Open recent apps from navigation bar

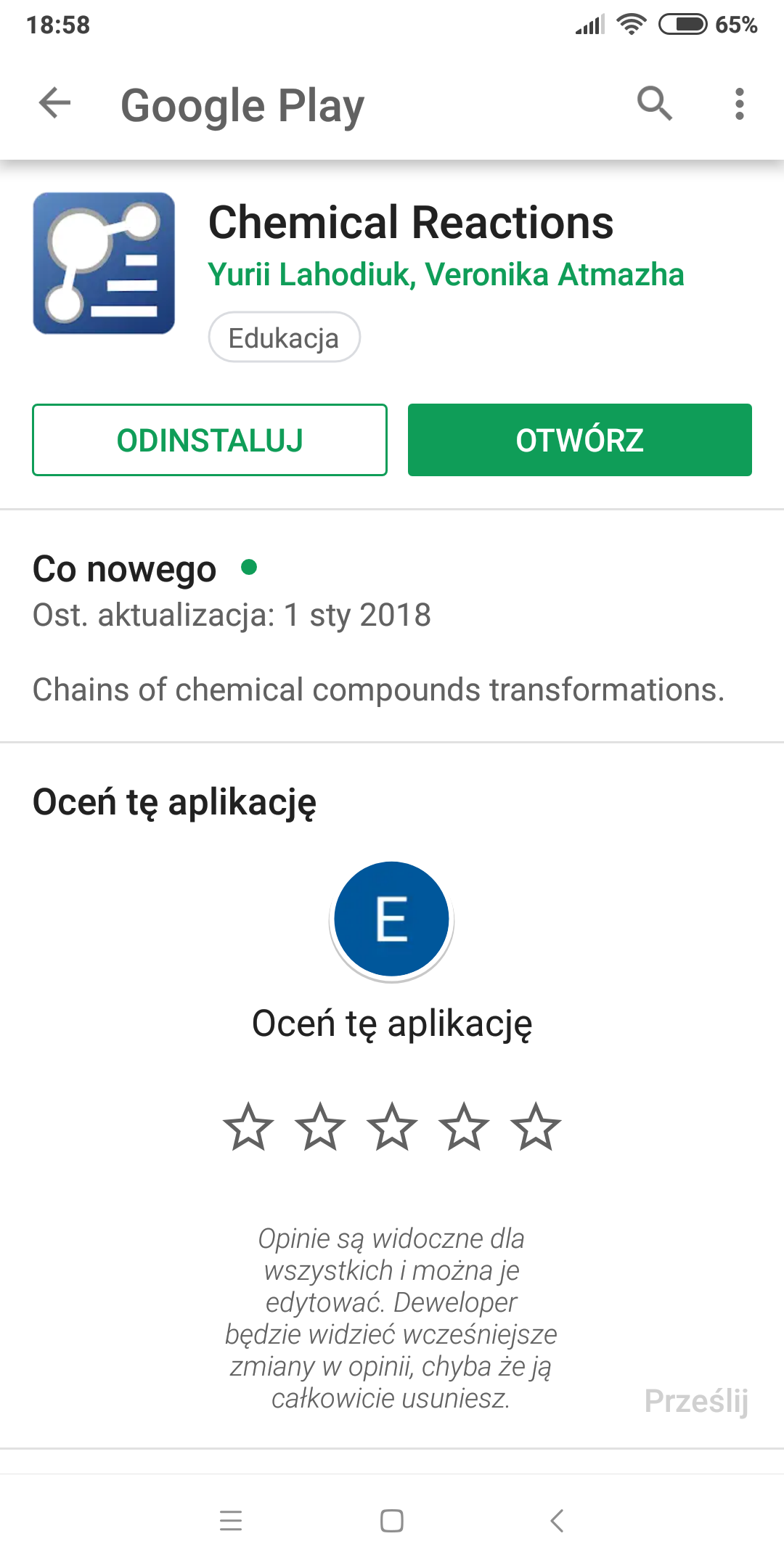tap(231, 1520)
